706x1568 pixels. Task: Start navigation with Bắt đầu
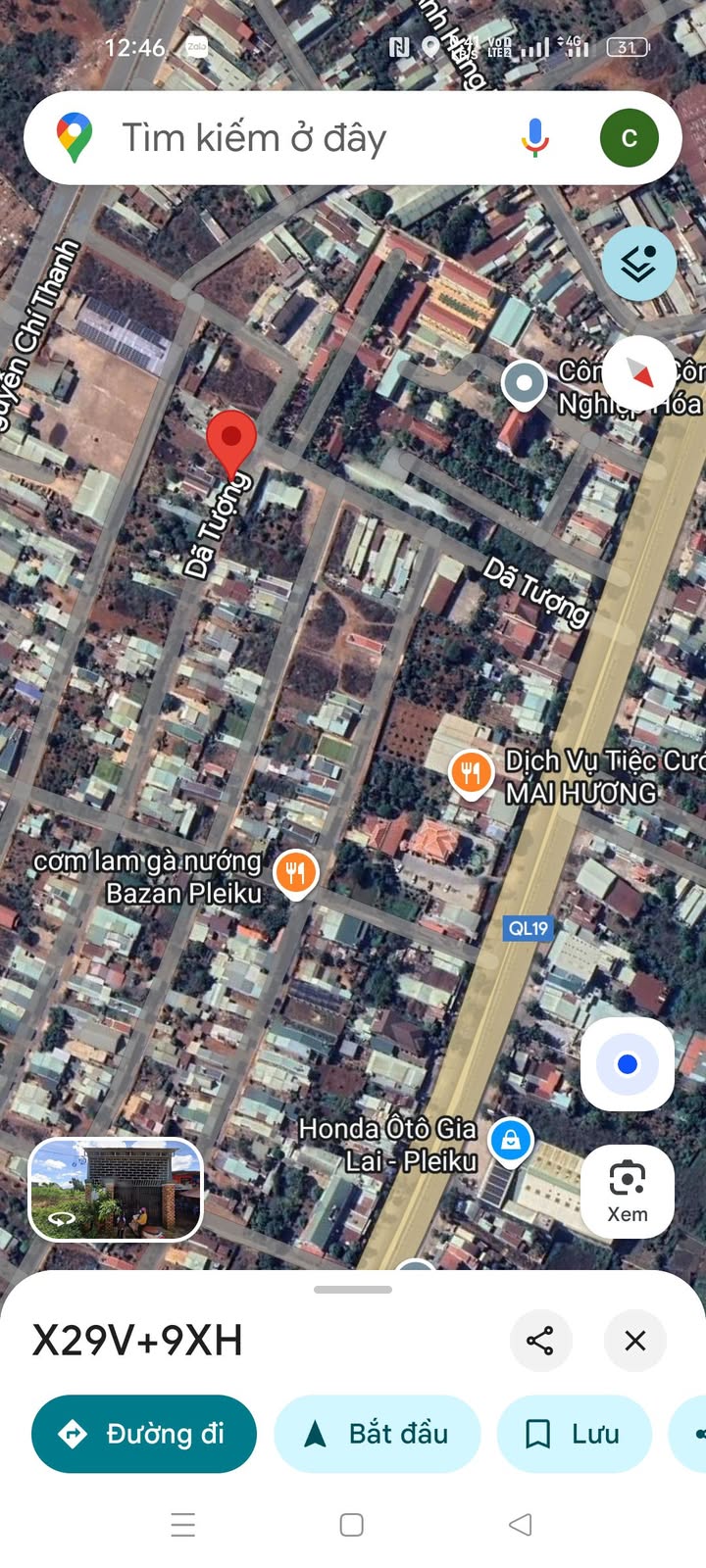(x=378, y=1434)
